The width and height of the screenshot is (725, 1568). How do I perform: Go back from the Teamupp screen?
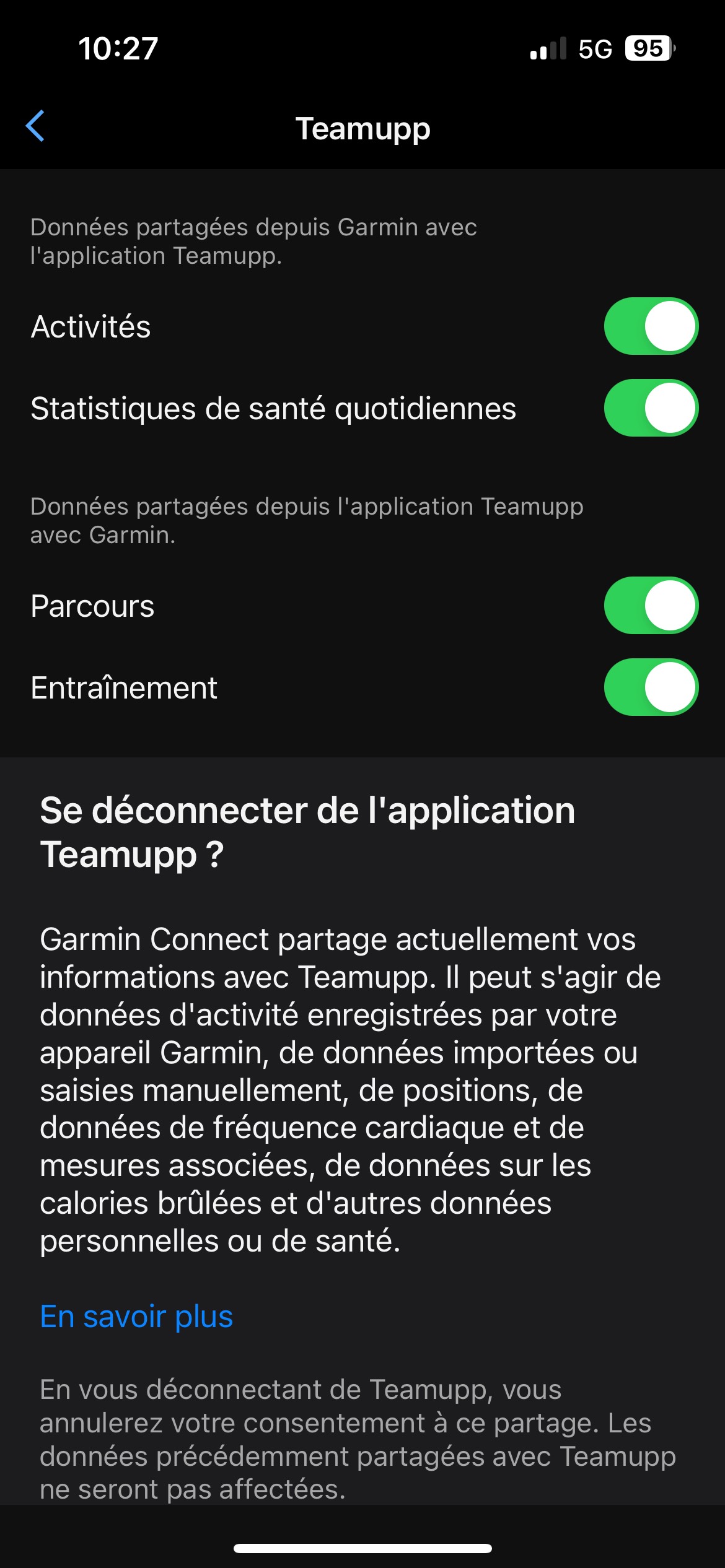point(35,126)
